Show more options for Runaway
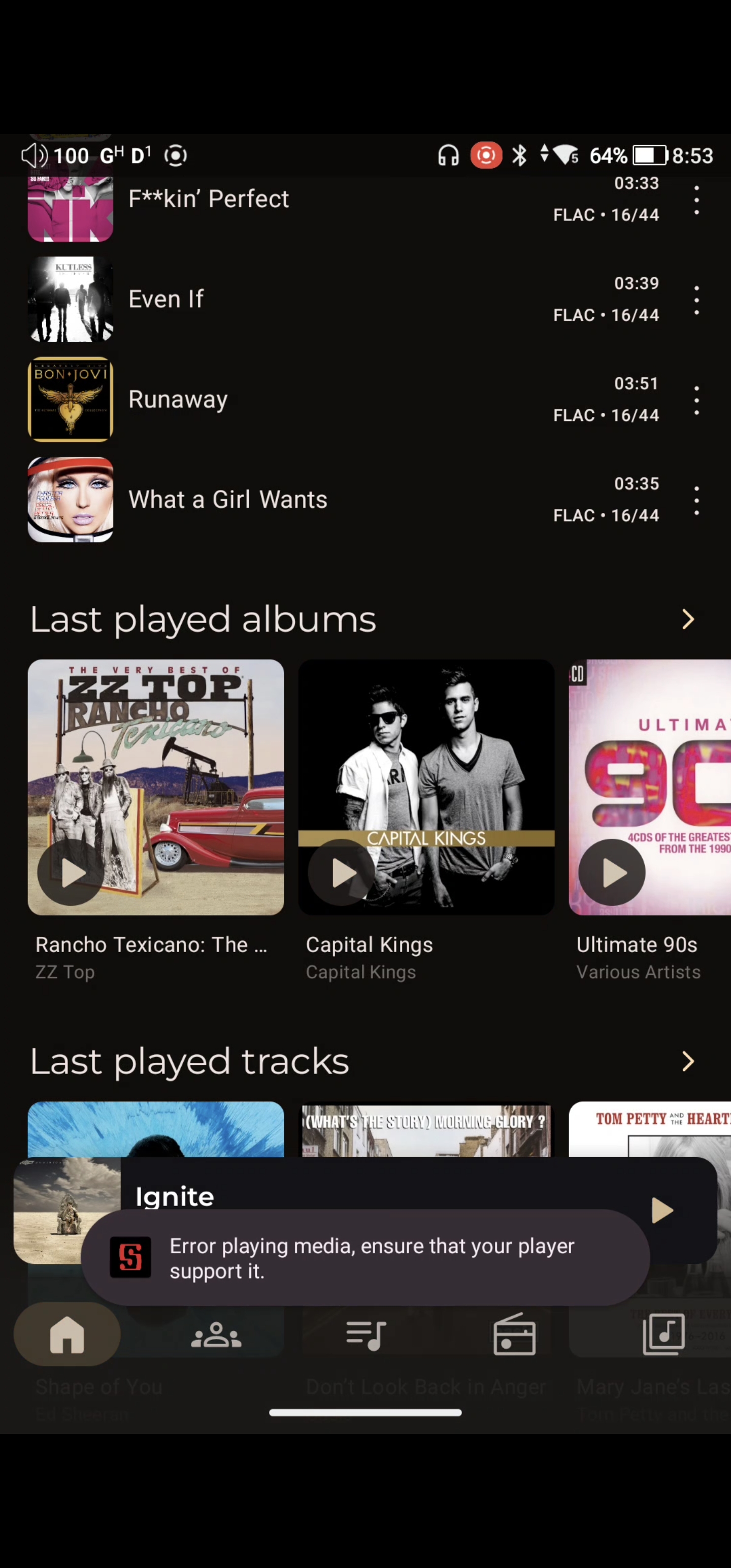Viewport: 731px width, 1568px height. click(696, 401)
